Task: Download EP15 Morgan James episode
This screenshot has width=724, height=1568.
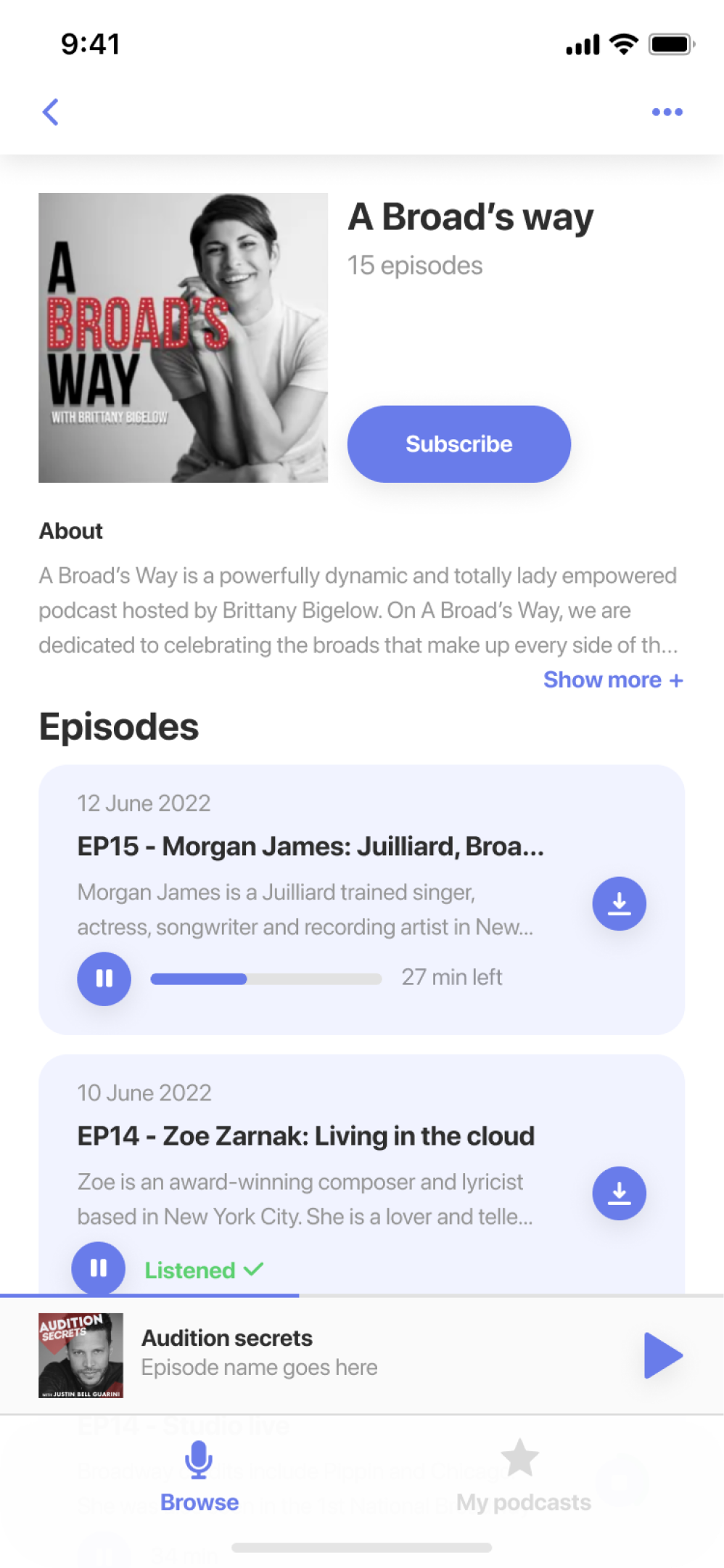Action: click(x=619, y=904)
